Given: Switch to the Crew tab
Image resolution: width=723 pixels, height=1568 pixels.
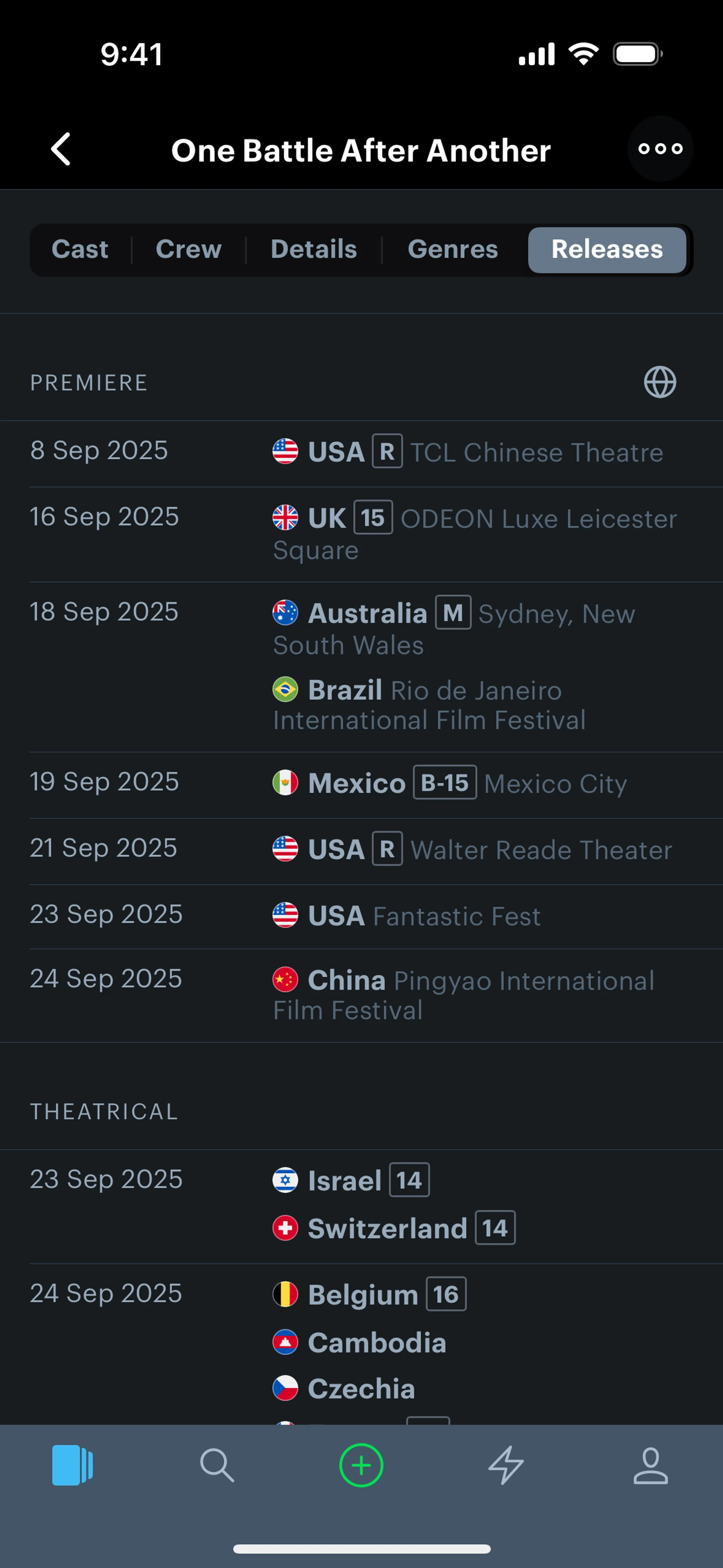Looking at the screenshot, I should [189, 249].
